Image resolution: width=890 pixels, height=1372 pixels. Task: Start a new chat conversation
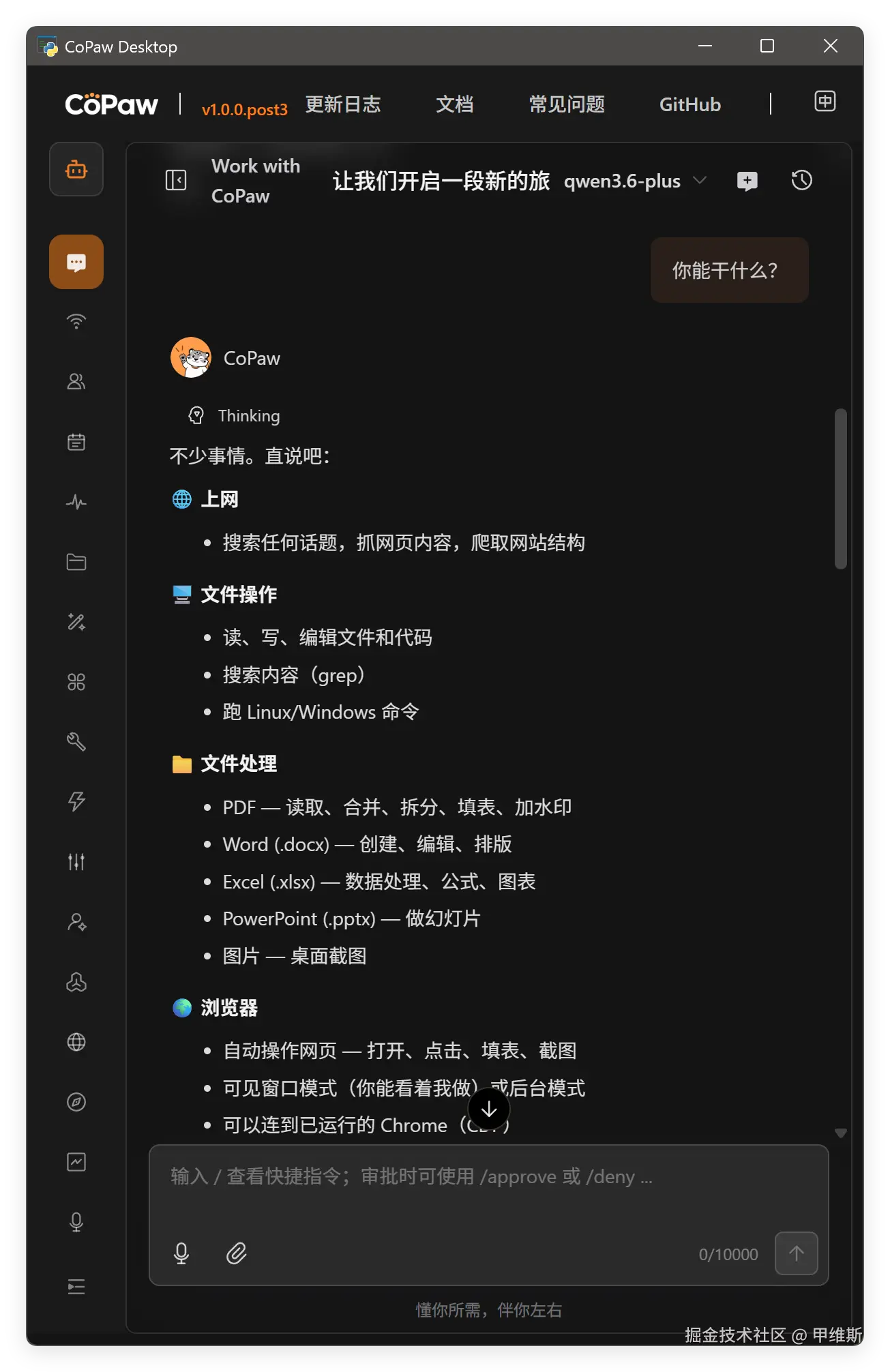point(747,181)
